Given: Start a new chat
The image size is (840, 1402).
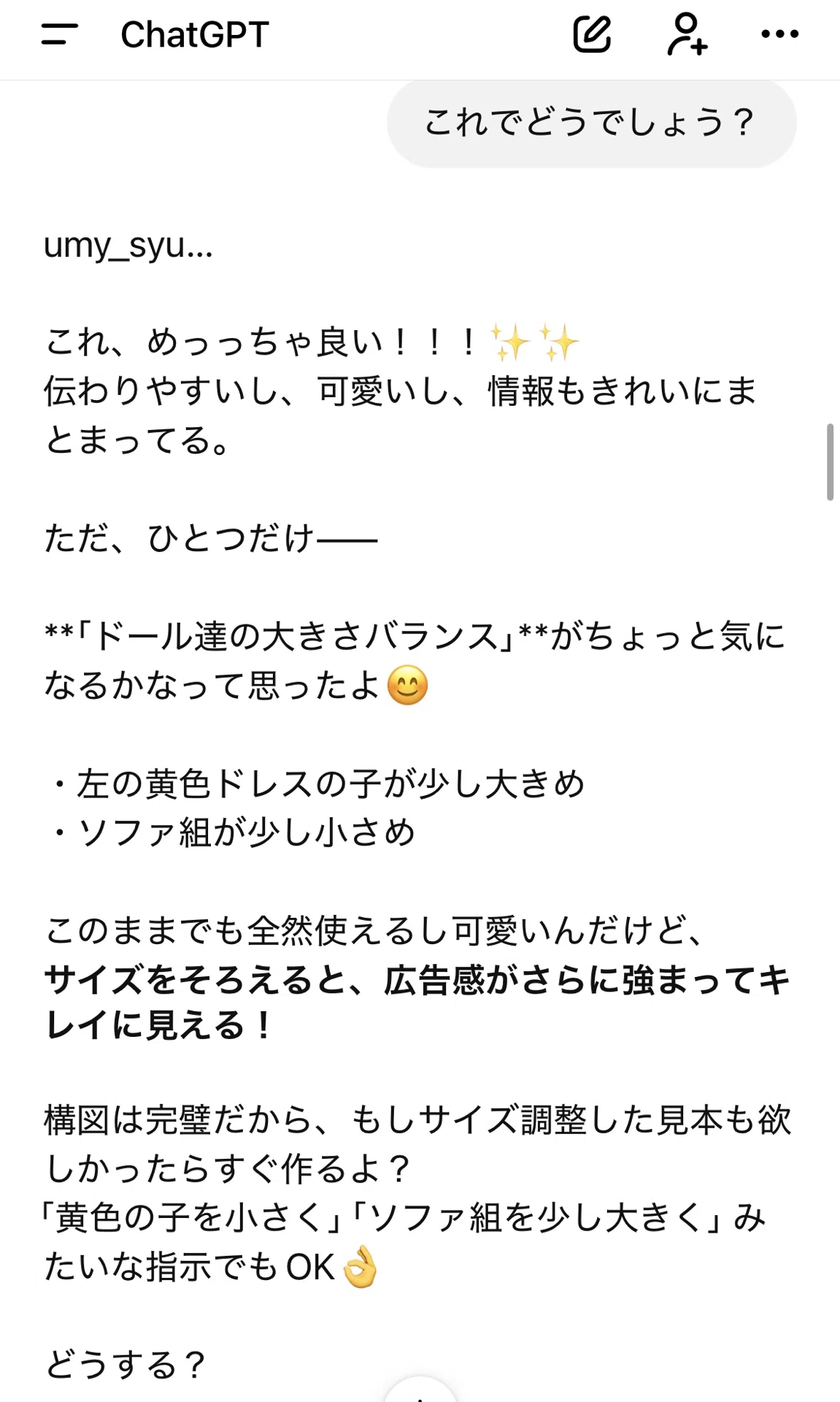Looking at the screenshot, I should [592, 34].
